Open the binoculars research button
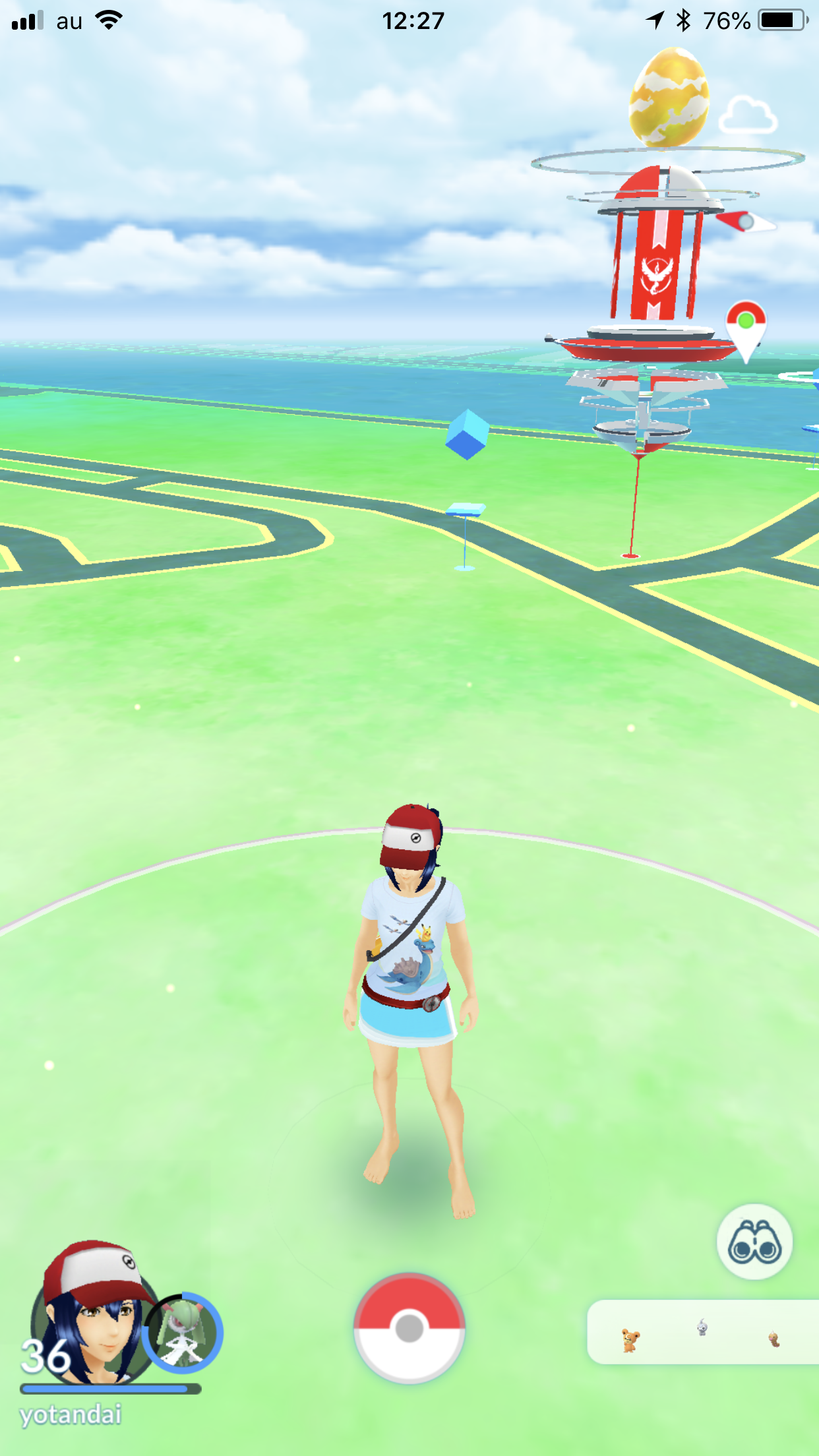Screen dimensions: 819x1456 pyautogui.click(x=754, y=1242)
